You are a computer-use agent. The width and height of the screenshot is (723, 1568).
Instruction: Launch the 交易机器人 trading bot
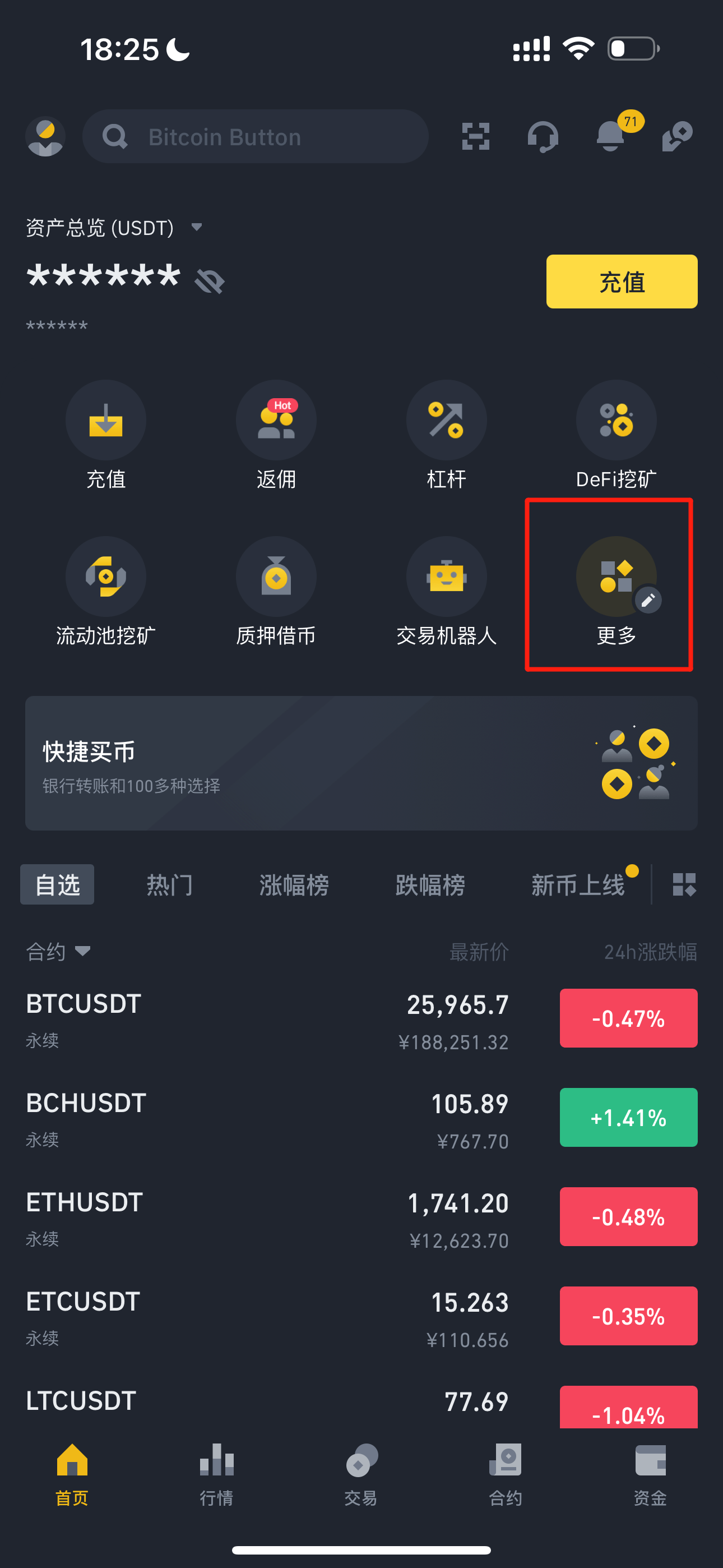(x=447, y=577)
